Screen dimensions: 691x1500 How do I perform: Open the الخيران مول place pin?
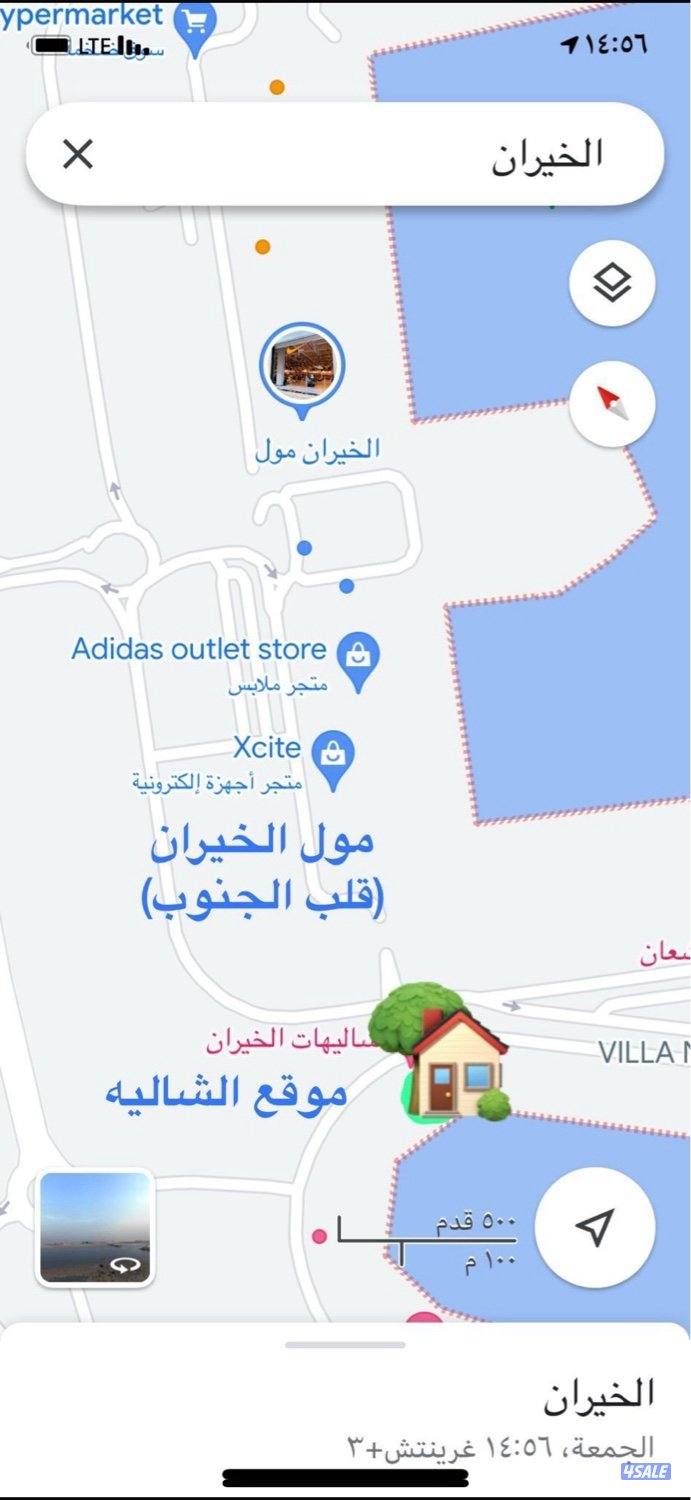302,367
